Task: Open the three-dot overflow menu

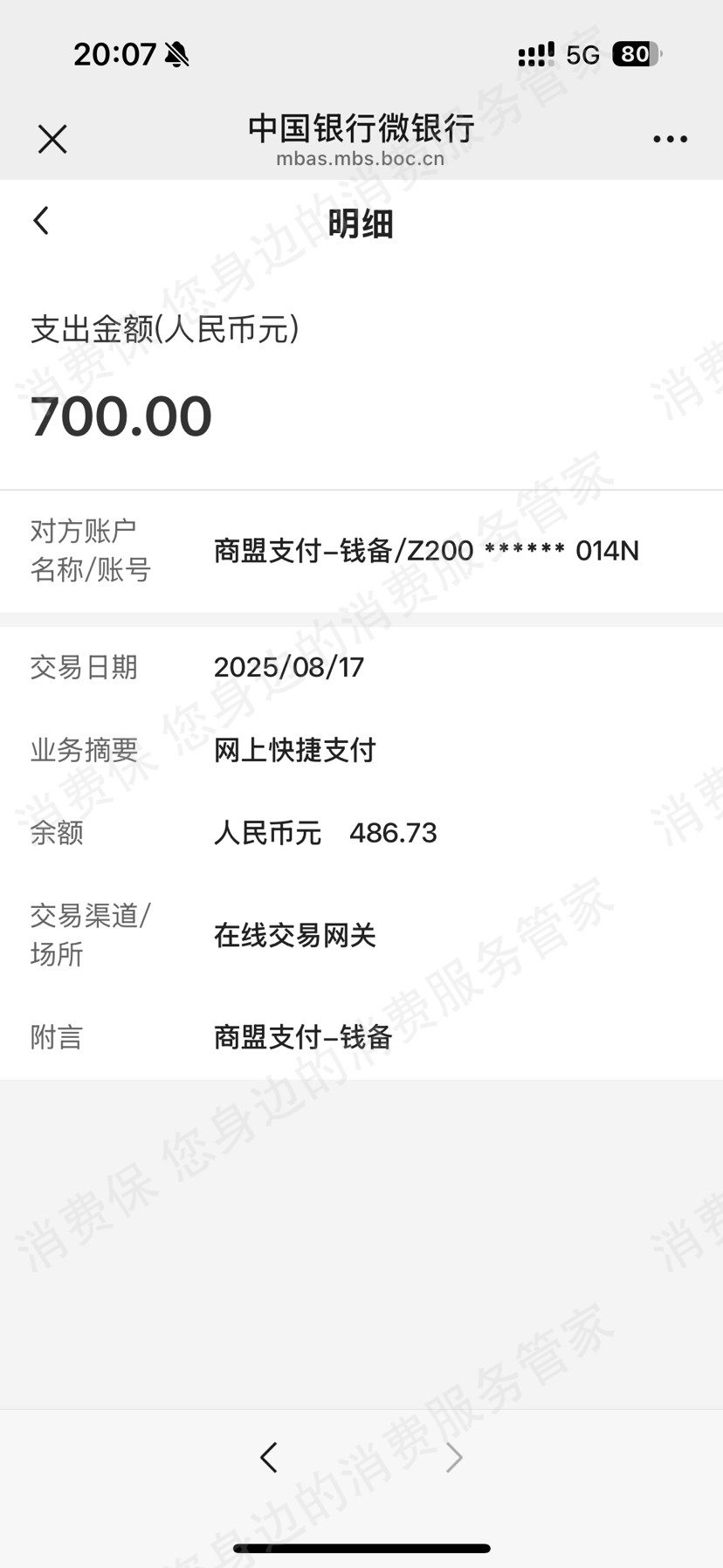Action: tap(670, 139)
